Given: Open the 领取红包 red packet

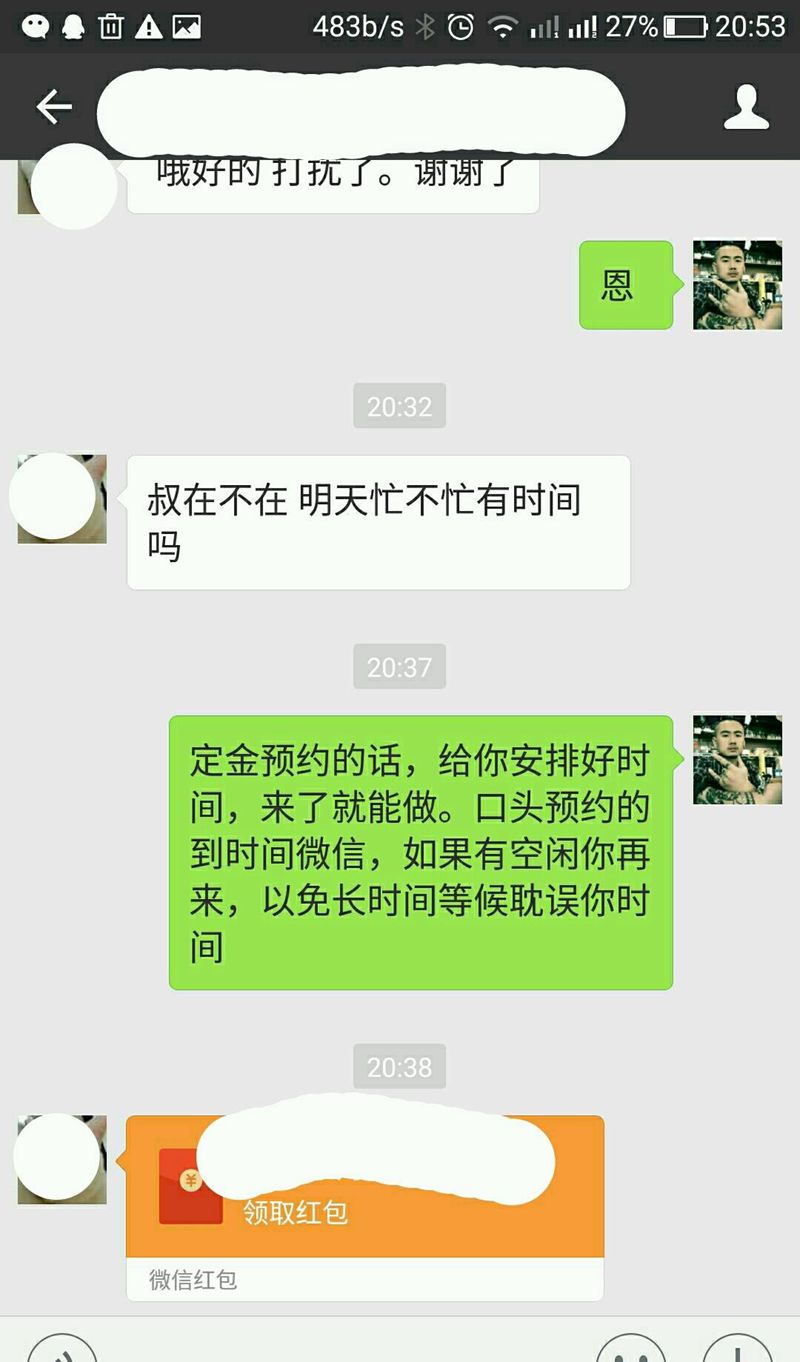Looking at the screenshot, I should 365,1186.
